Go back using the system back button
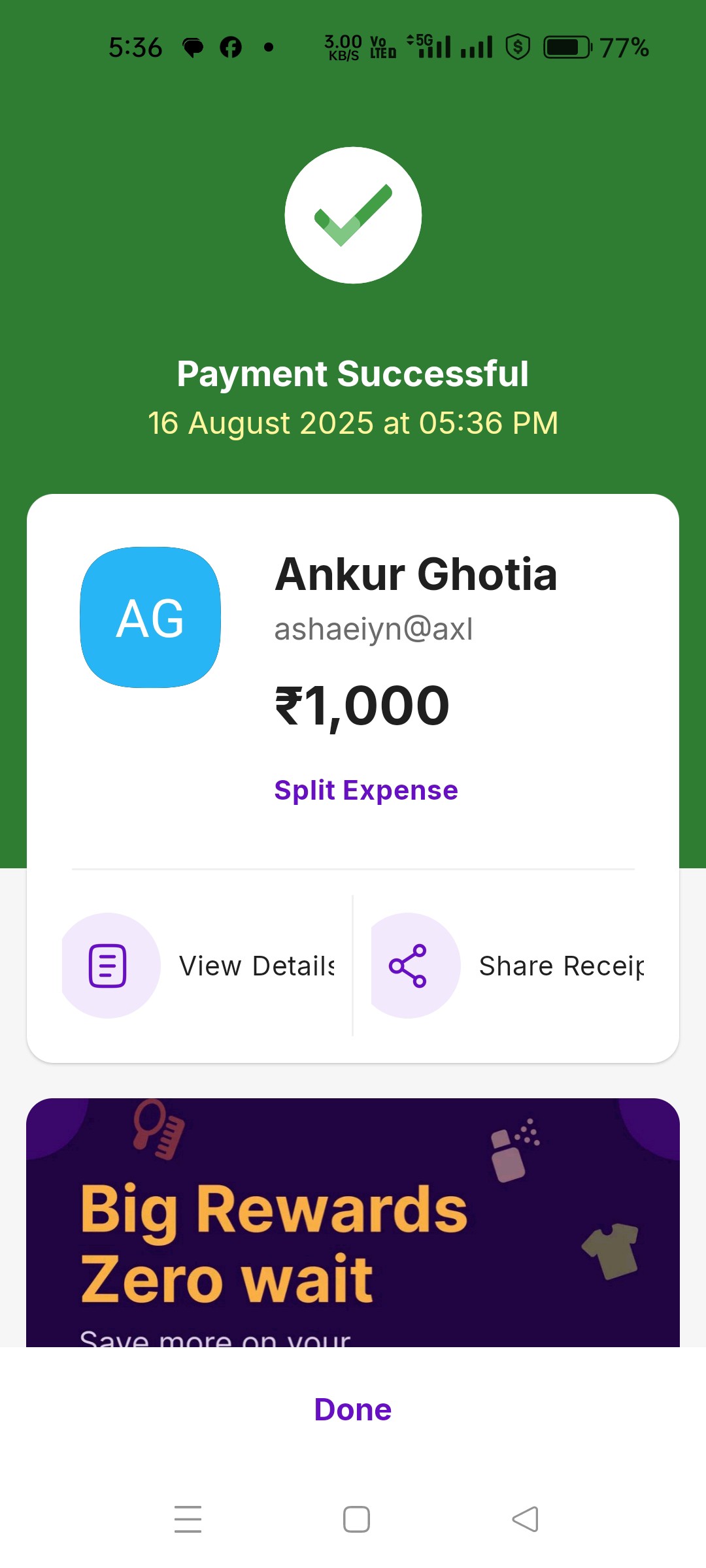 point(525,1519)
